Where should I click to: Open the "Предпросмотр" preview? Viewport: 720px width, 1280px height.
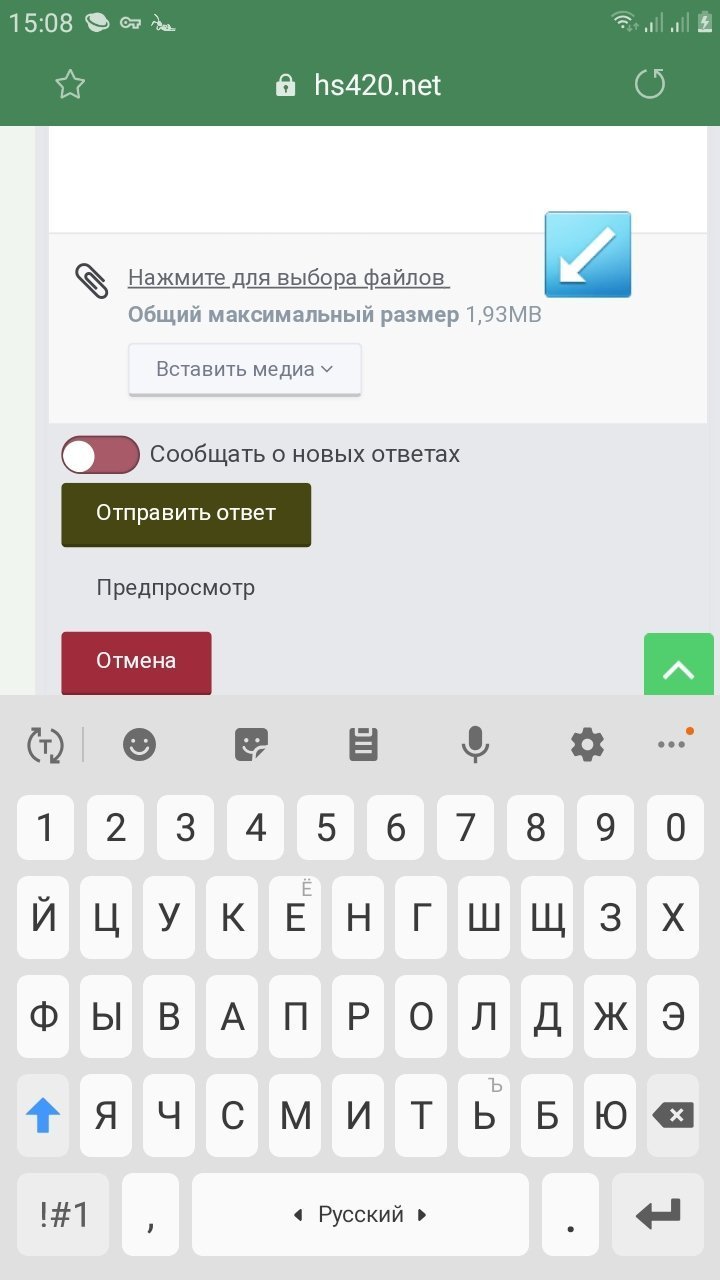coord(176,588)
